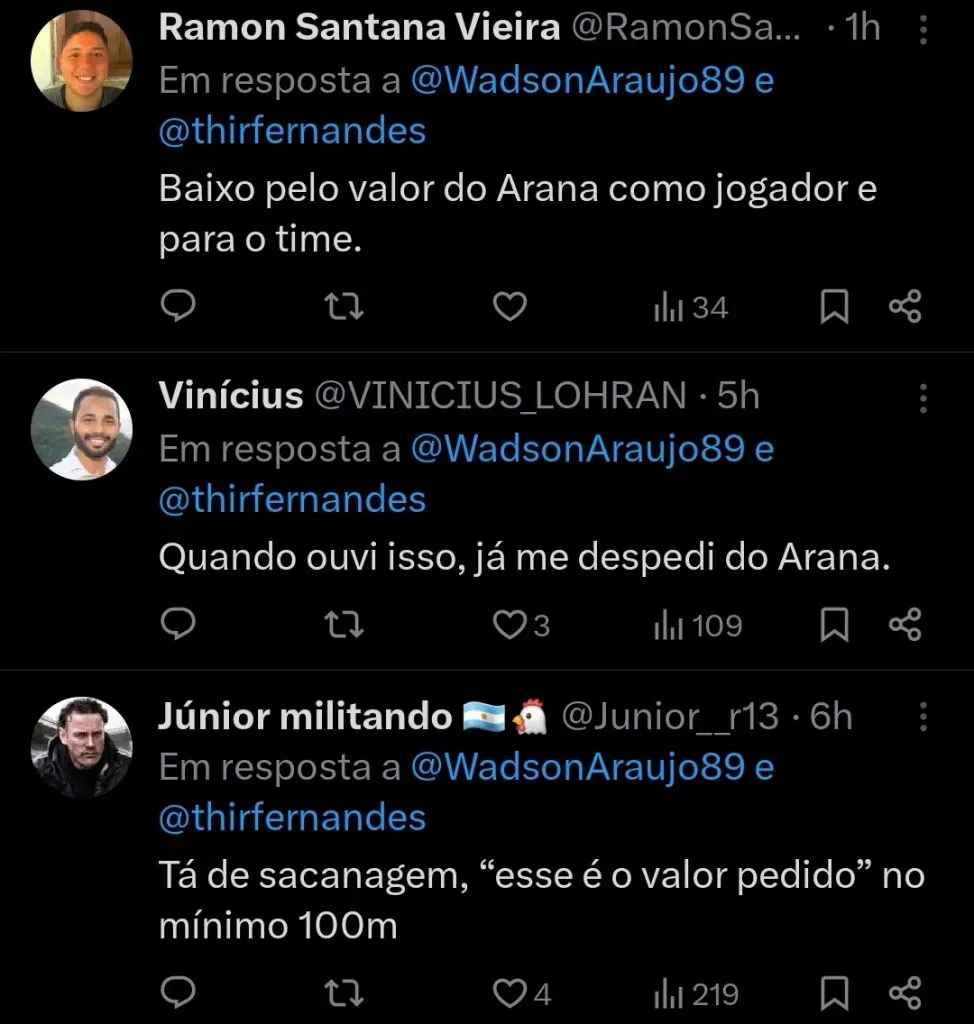Bookmark Ramon Santana Vieira's tweet

834,307
